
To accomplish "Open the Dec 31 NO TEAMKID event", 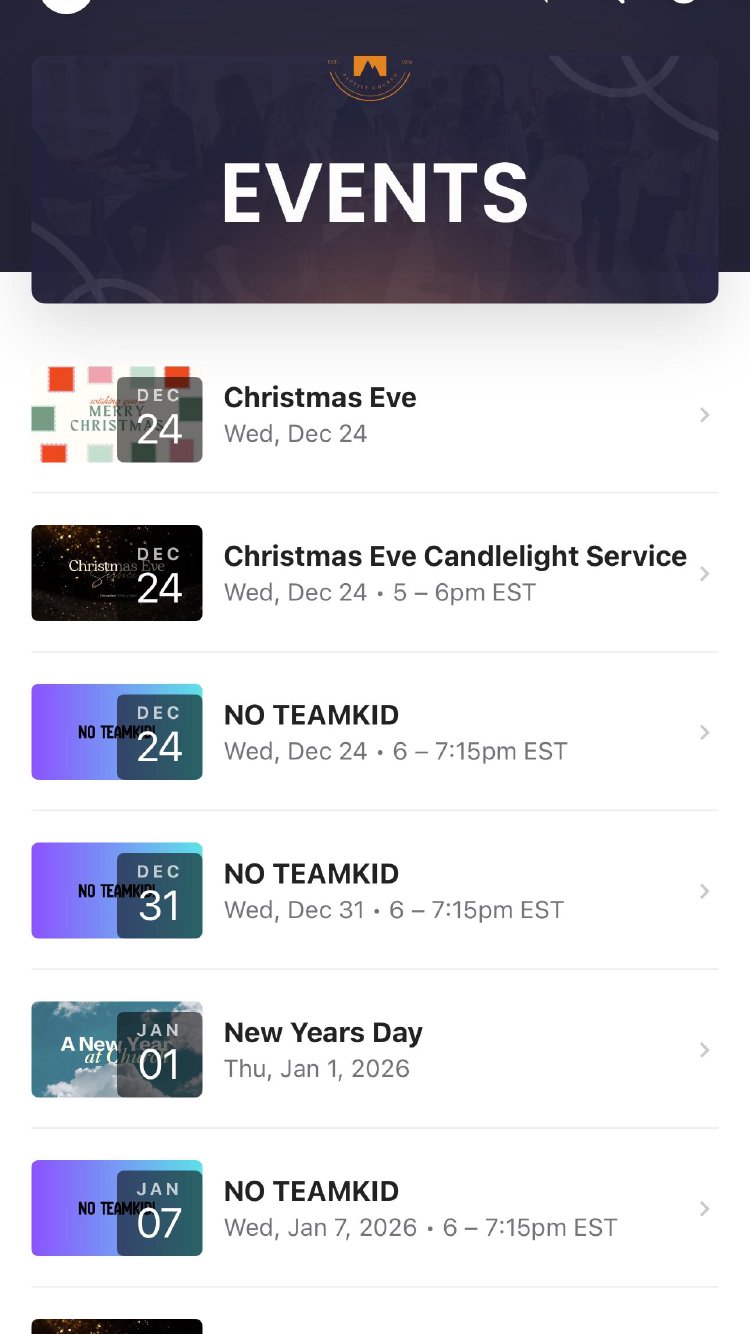I will click(x=374, y=890).
